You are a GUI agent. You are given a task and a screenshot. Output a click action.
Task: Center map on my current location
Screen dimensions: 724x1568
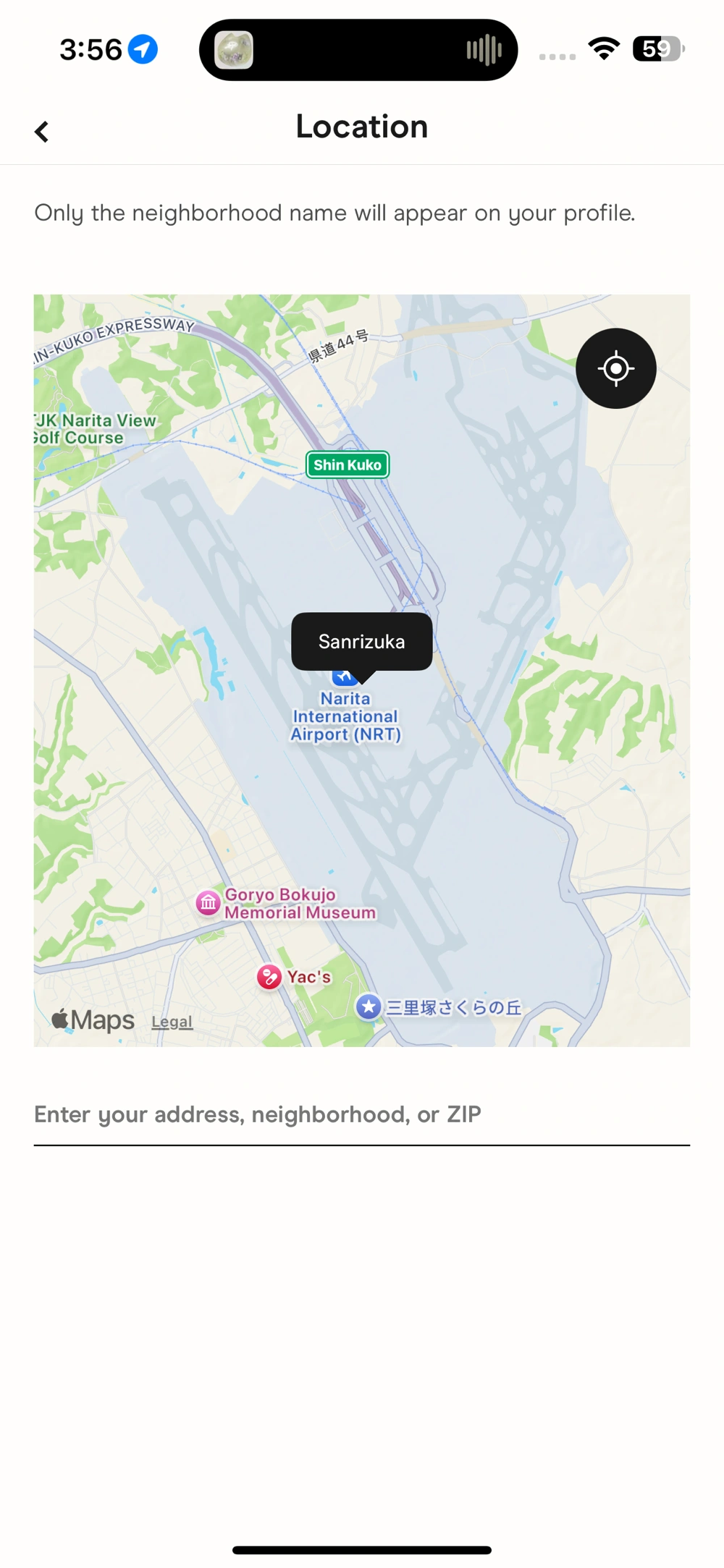(x=615, y=368)
